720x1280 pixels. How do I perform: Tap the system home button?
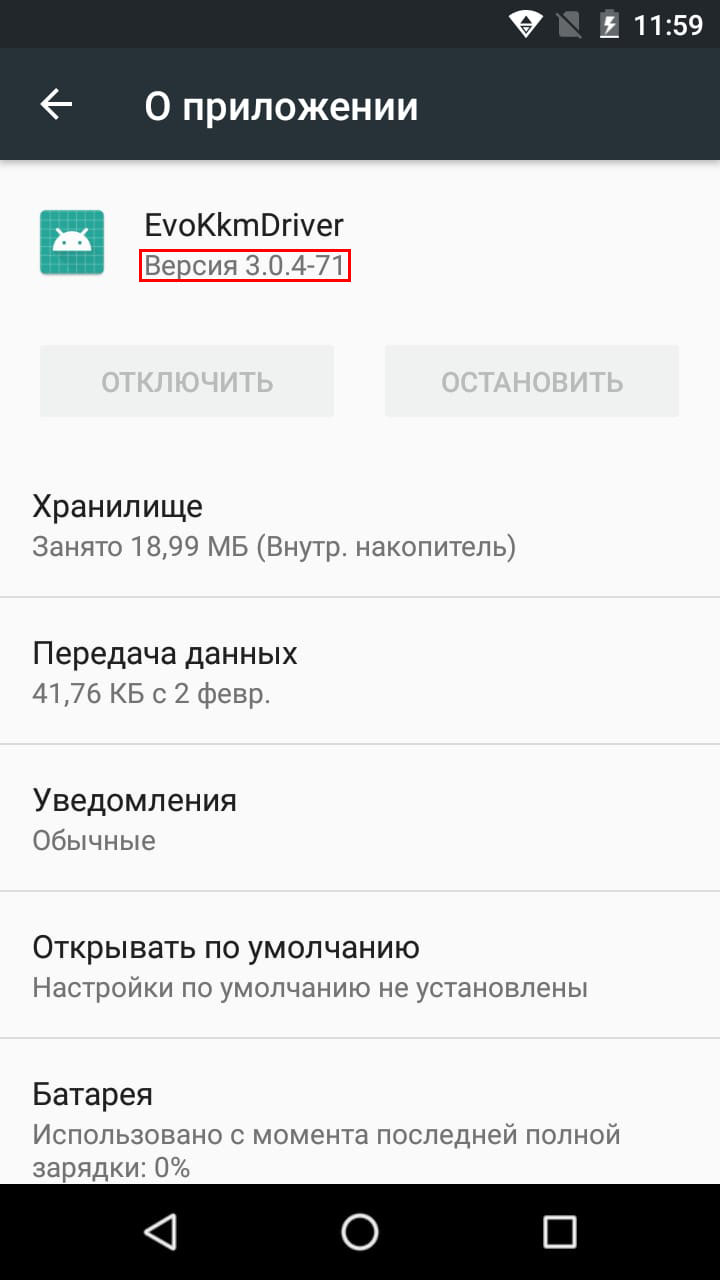tap(360, 1232)
